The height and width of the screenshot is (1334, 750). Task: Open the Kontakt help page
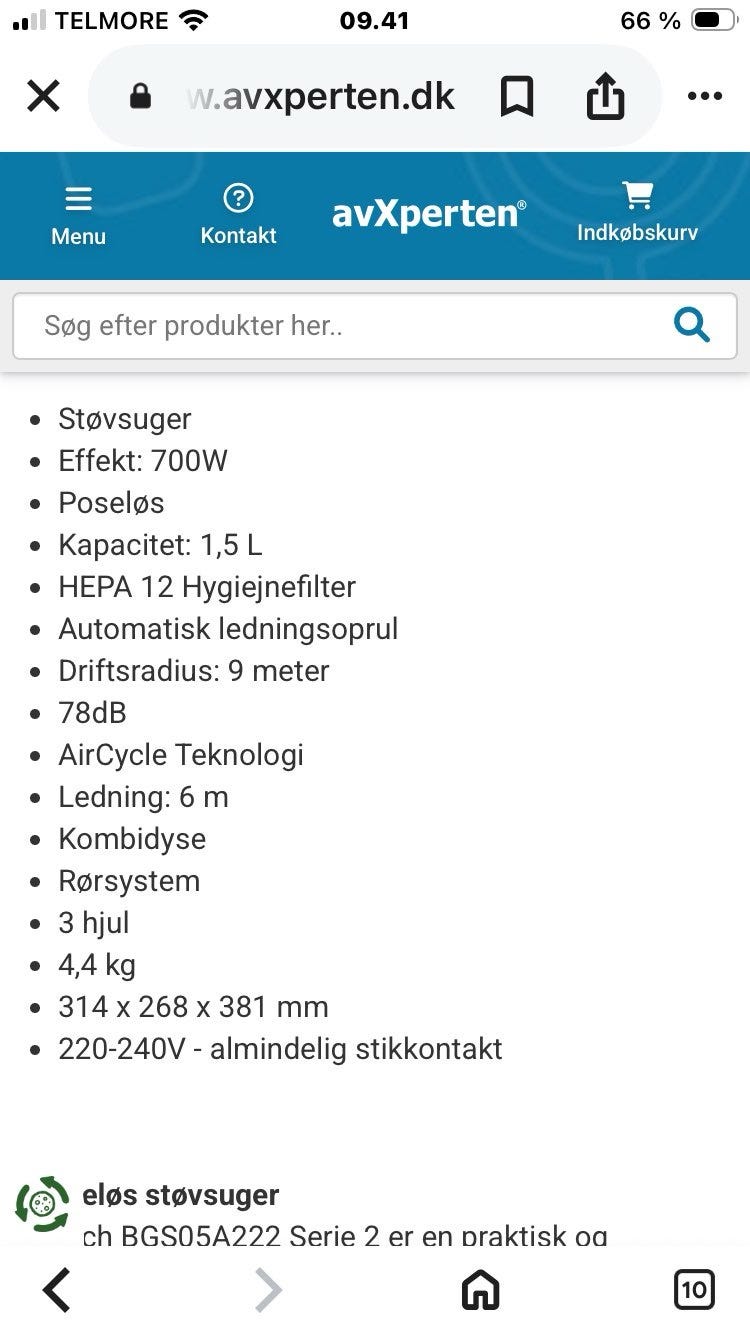point(238,215)
